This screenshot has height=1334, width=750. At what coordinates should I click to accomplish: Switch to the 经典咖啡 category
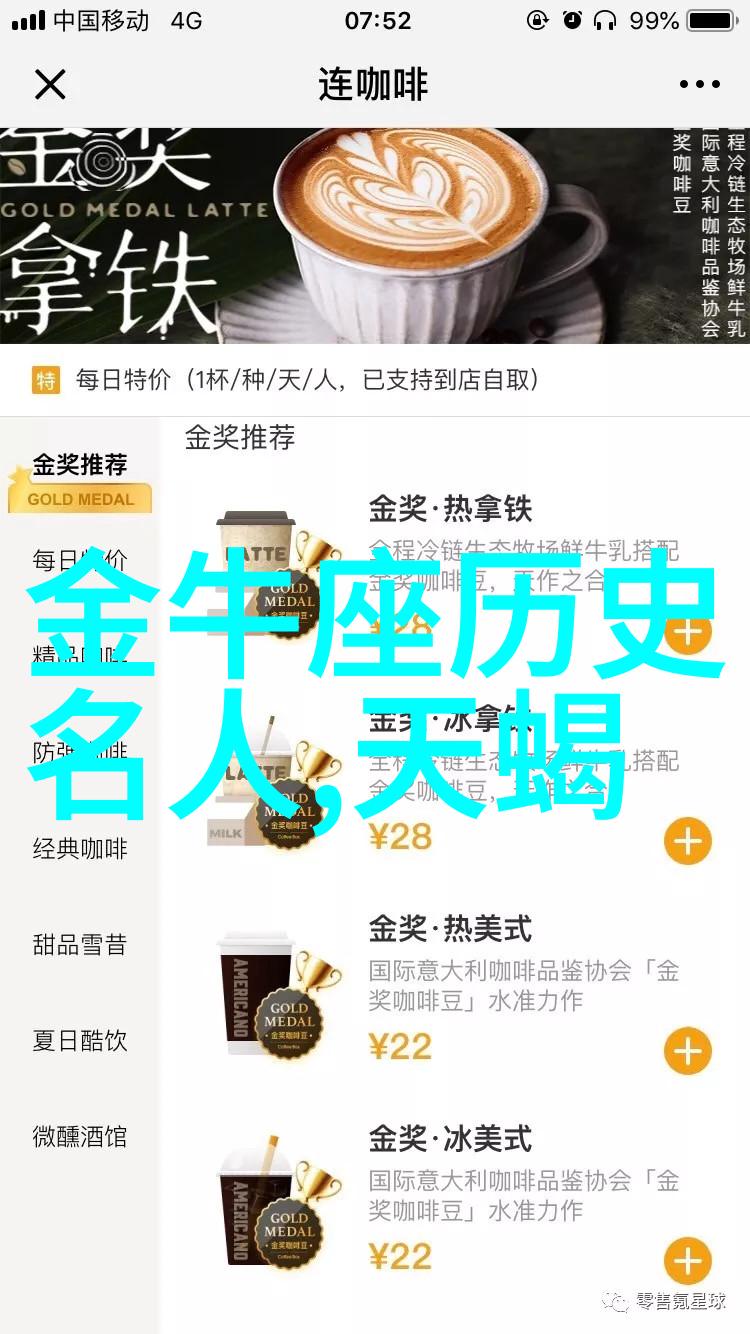coord(80,849)
